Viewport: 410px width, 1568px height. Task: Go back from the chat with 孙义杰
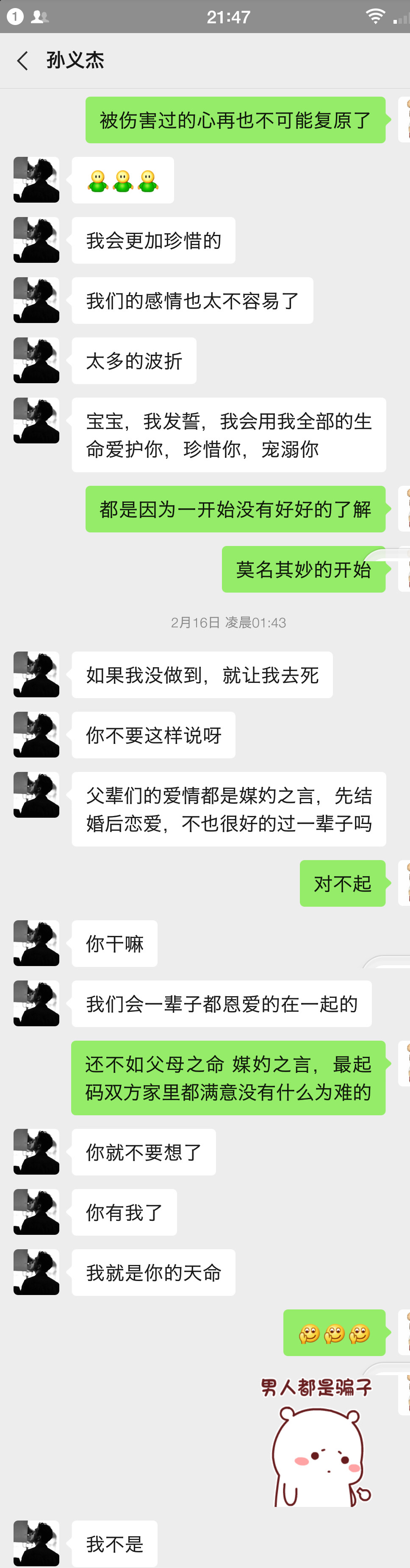22,60
